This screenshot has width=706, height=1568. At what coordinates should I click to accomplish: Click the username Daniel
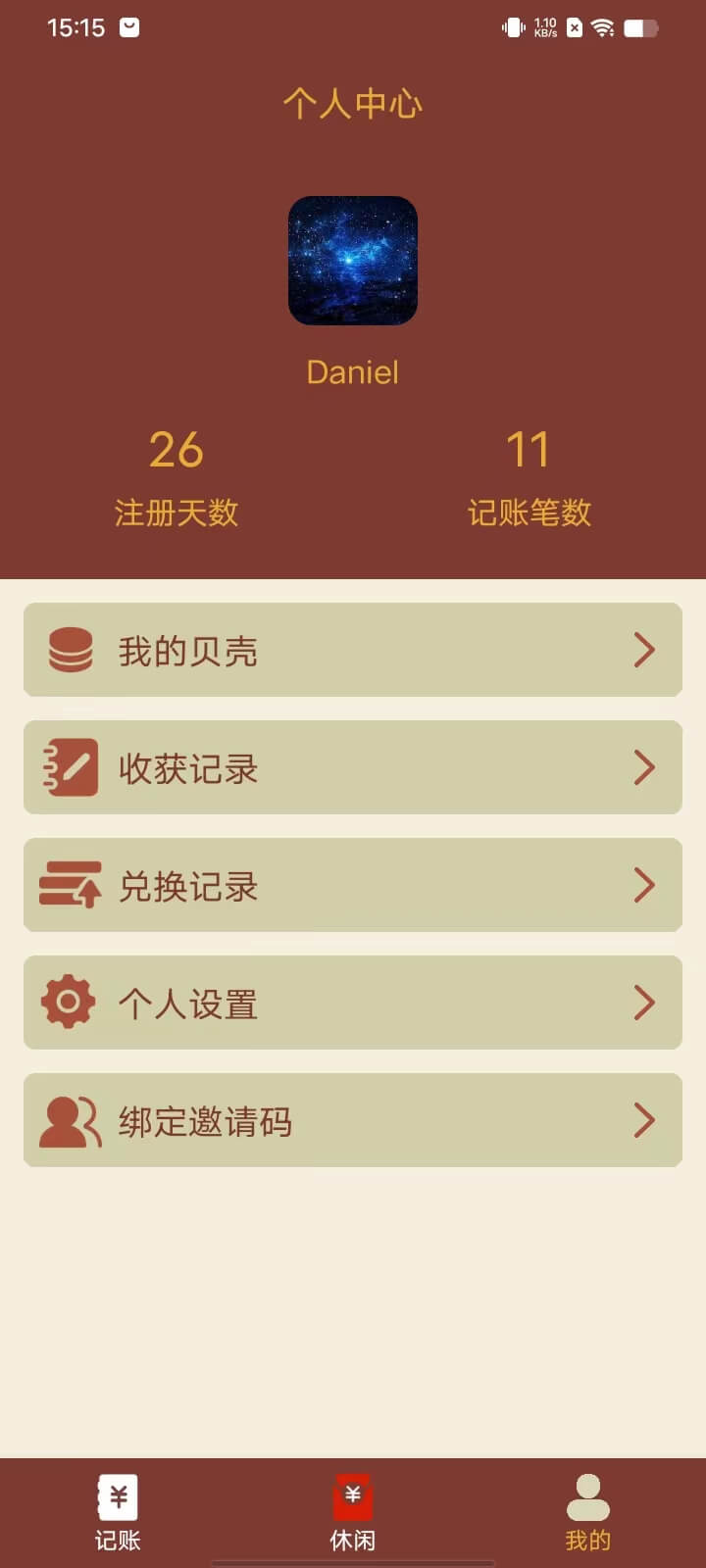pyautogui.click(x=352, y=370)
